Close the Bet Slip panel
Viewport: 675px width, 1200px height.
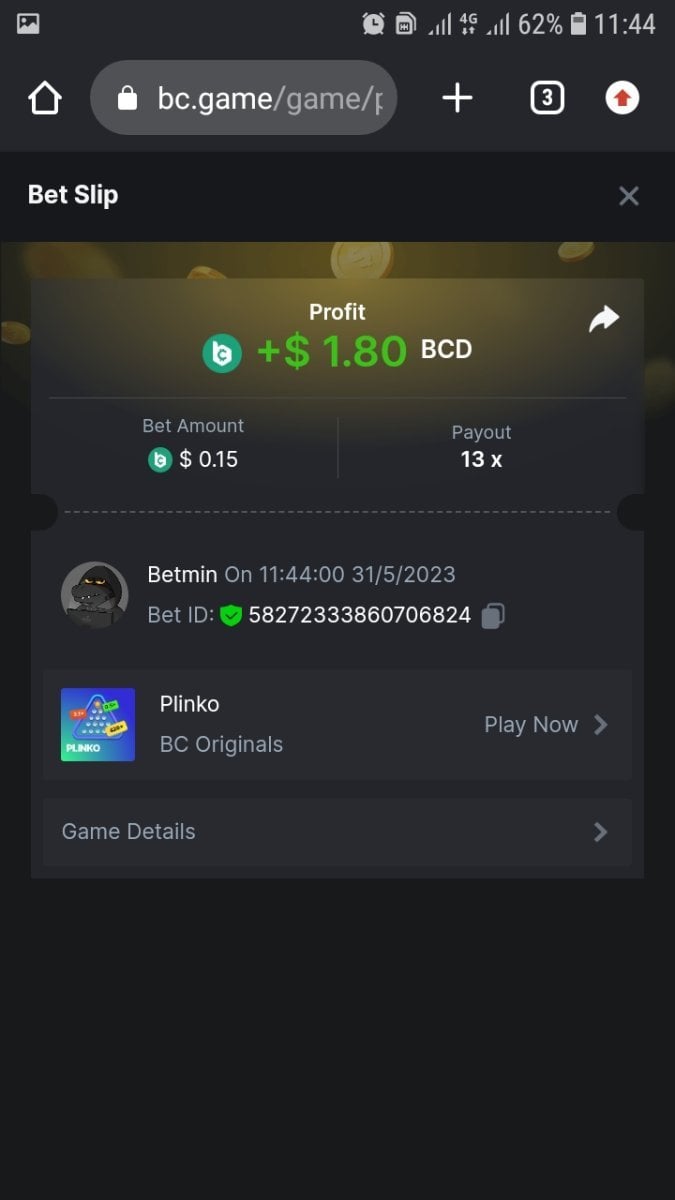628,196
